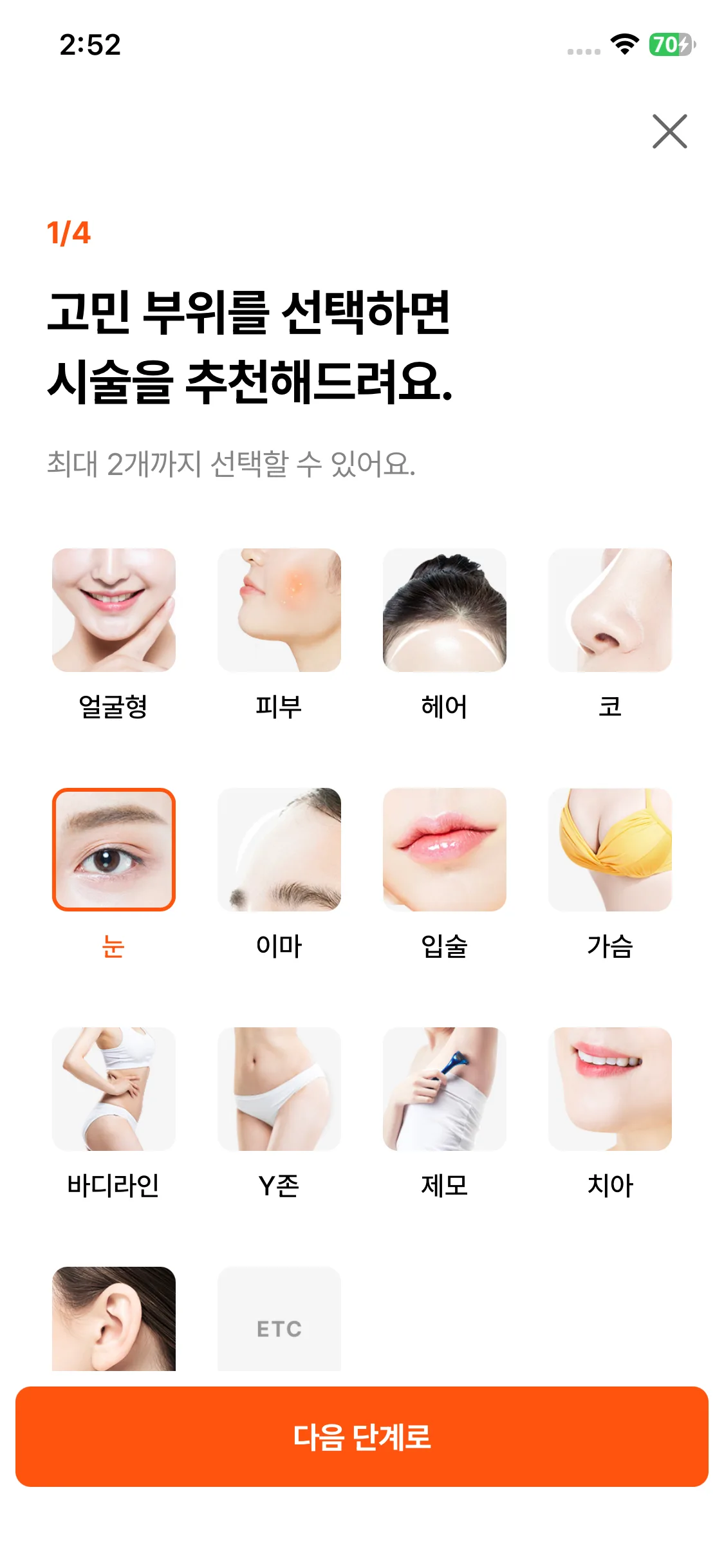Select the 얼굴형 (face shape) area
The image size is (724, 1568).
click(114, 610)
